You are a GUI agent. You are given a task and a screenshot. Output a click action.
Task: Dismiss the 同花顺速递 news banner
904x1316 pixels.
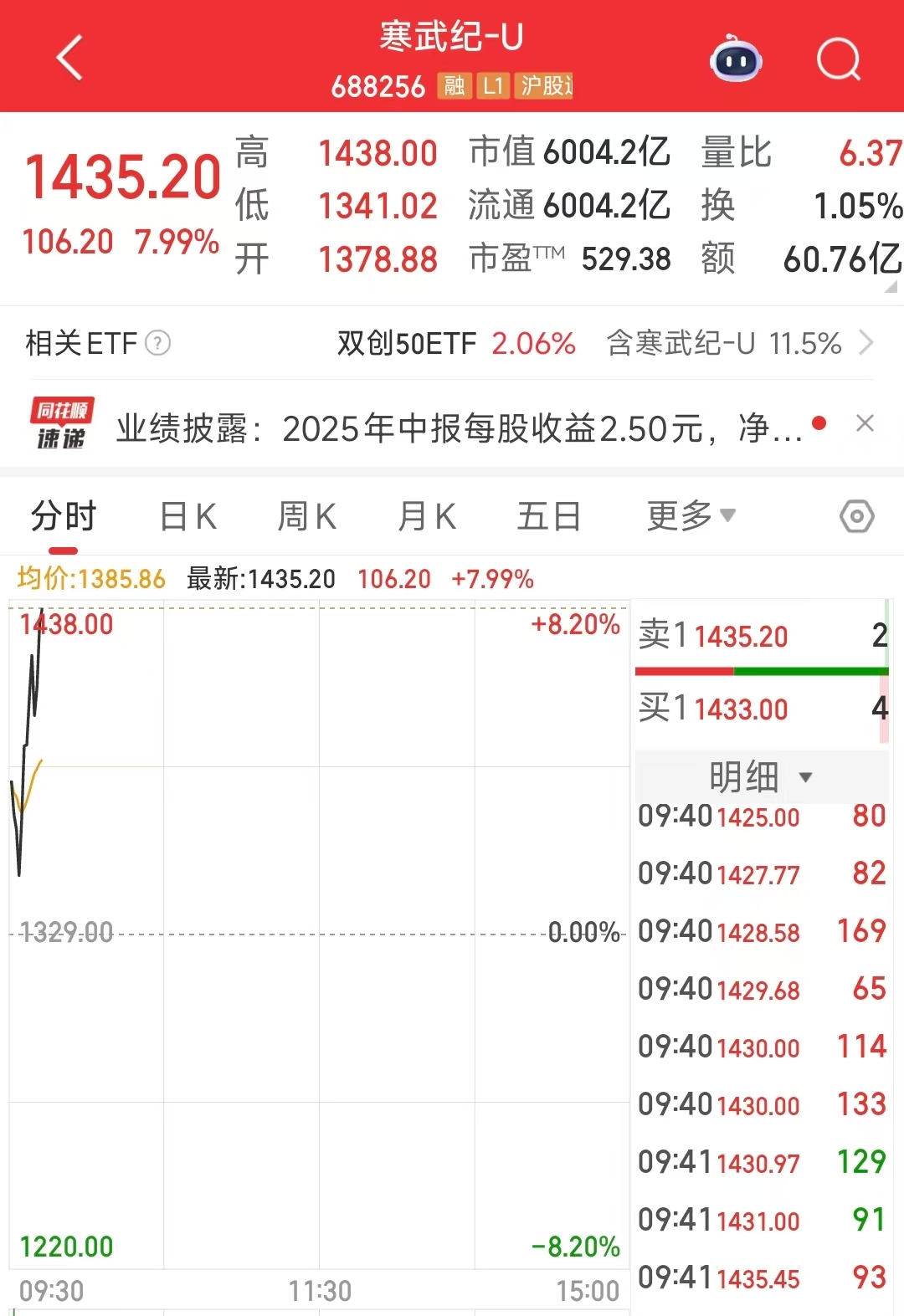point(865,423)
